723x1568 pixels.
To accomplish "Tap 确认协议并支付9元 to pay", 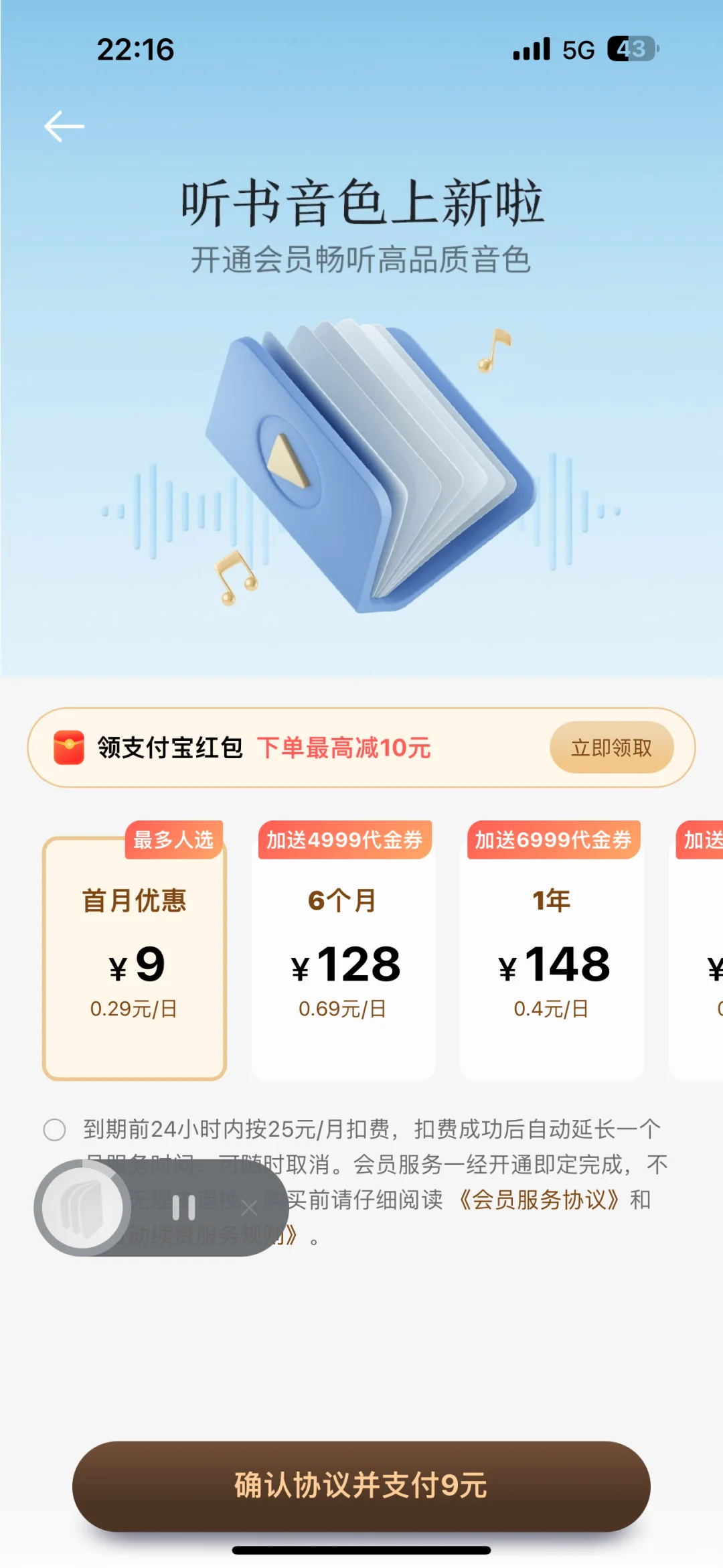I will pyautogui.click(x=361, y=1486).
